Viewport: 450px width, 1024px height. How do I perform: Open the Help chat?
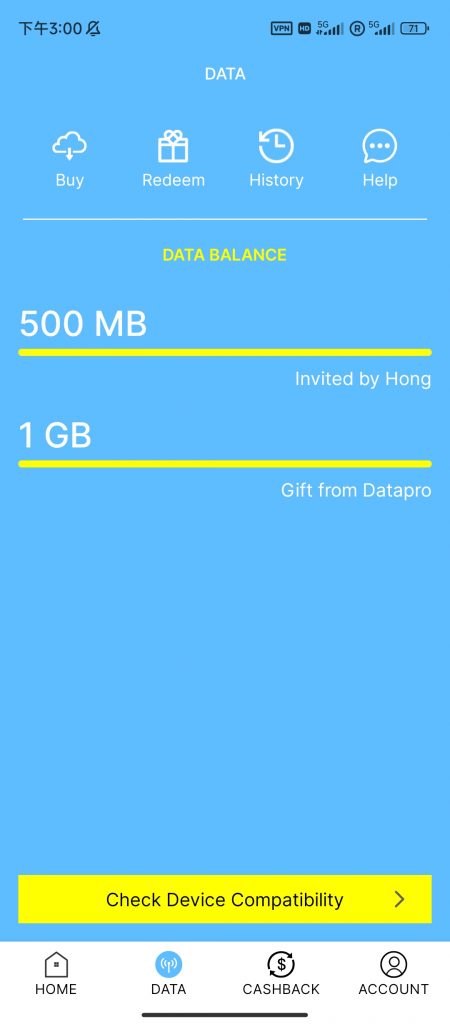click(380, 159)
